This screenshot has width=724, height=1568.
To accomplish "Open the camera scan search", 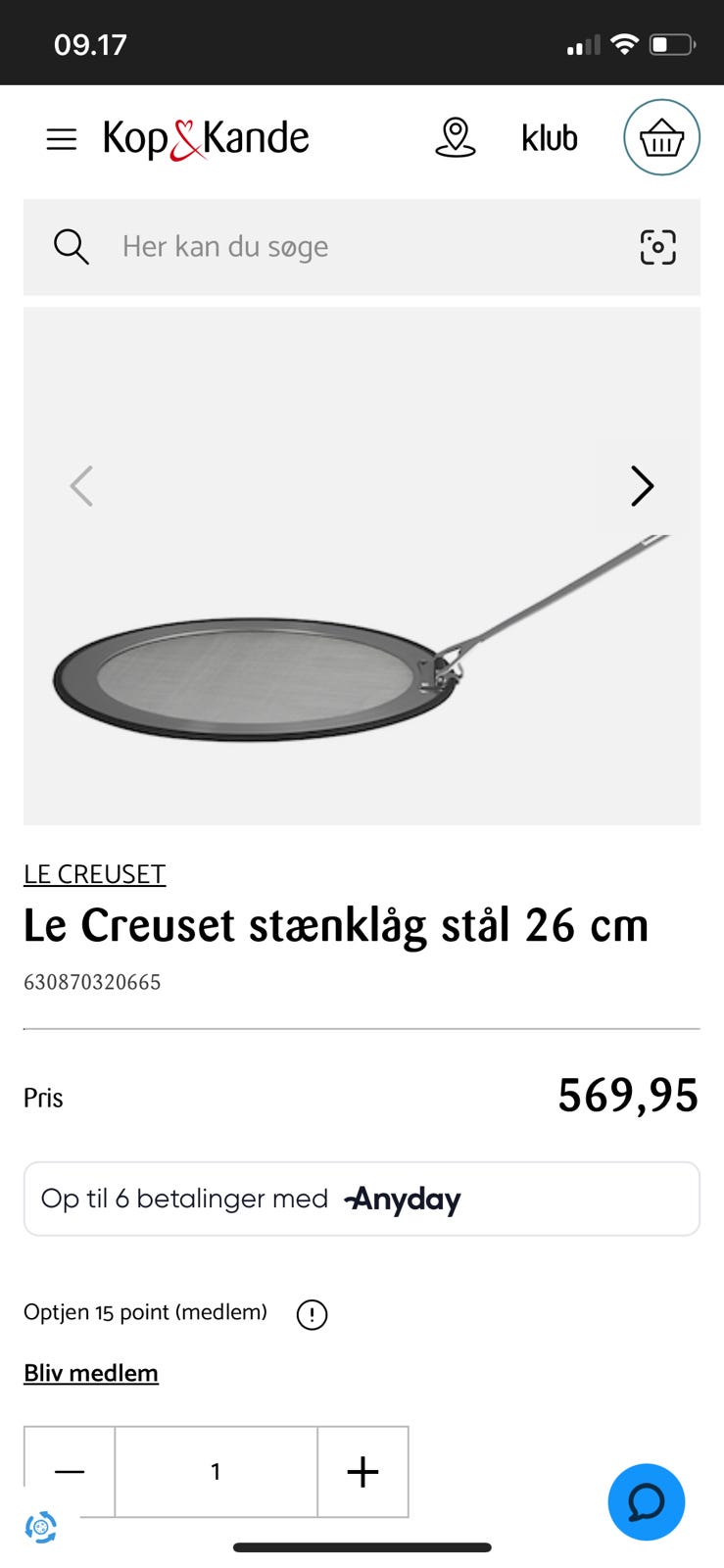I will pos(657,247).
